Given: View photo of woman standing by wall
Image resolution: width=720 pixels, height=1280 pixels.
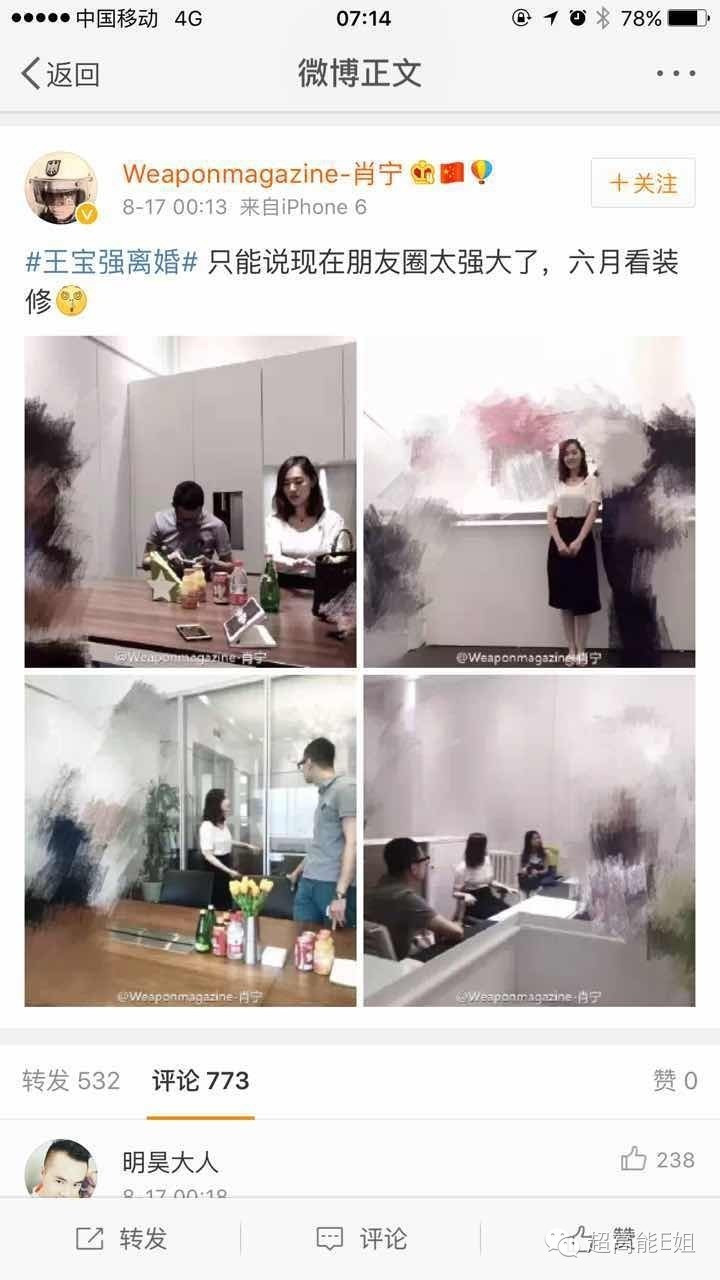Looking at the screenshot, I should pyautogui.click(x=529, y=501).
